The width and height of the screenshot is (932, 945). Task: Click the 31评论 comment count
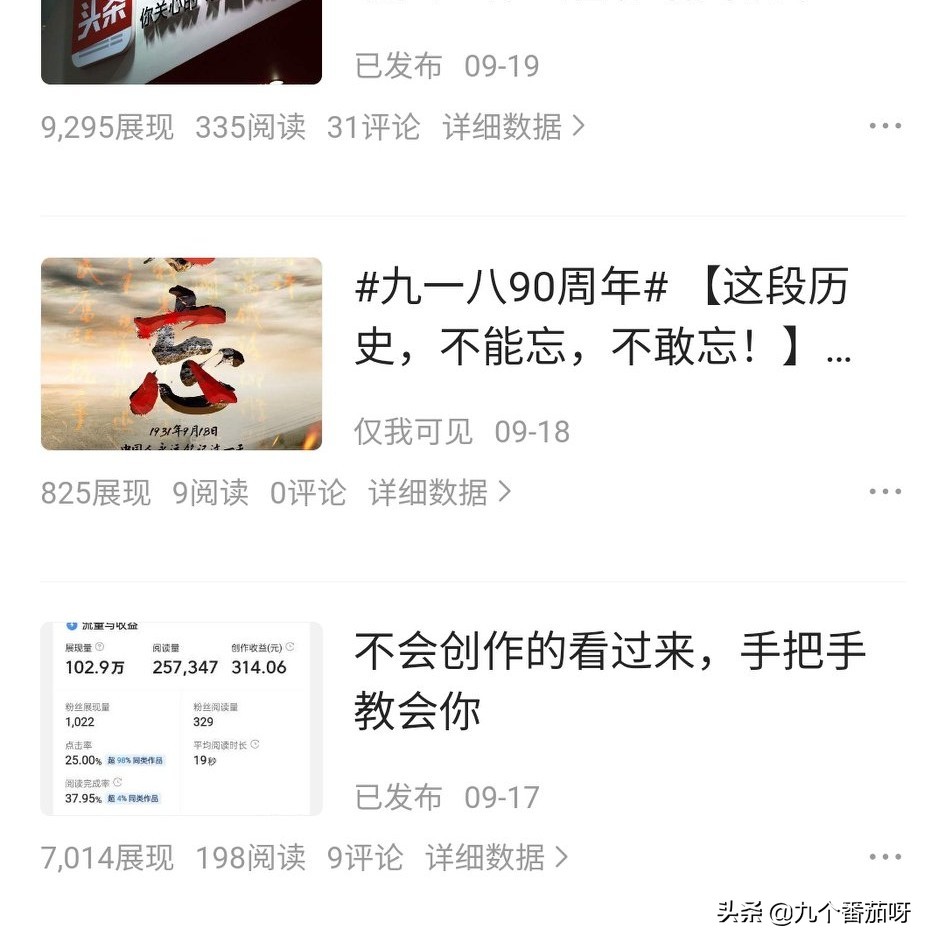[x=374, y=127]
